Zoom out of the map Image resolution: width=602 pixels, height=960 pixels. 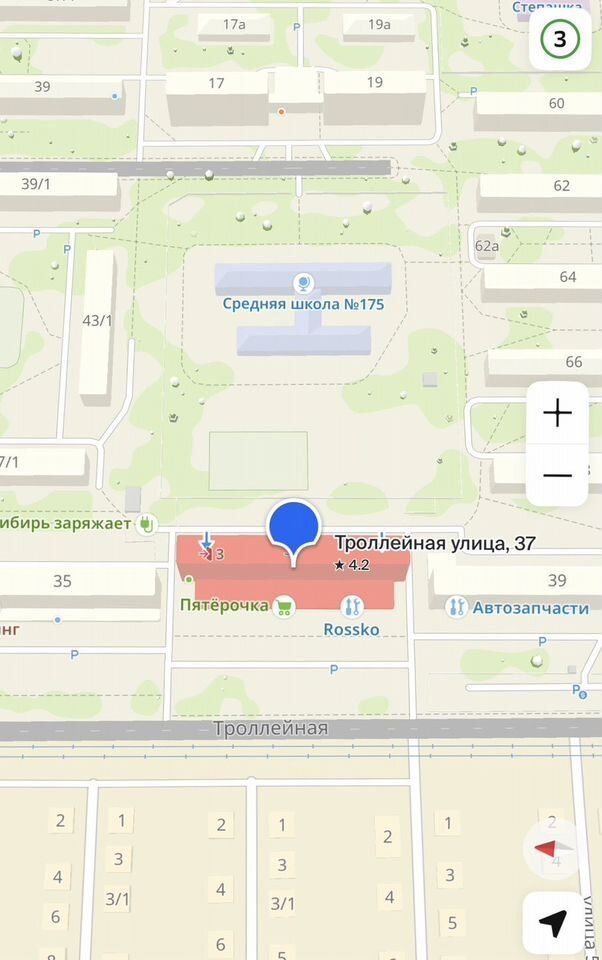pyautogui.click(x=557, y=475)
